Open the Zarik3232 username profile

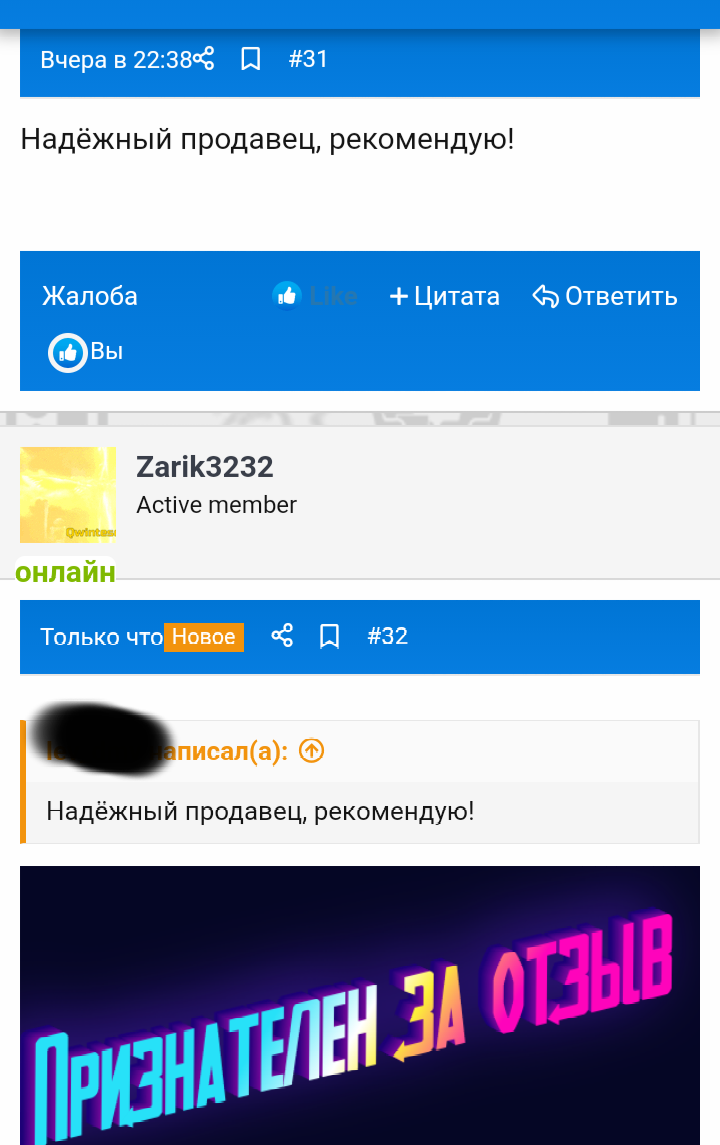[205, 467]
